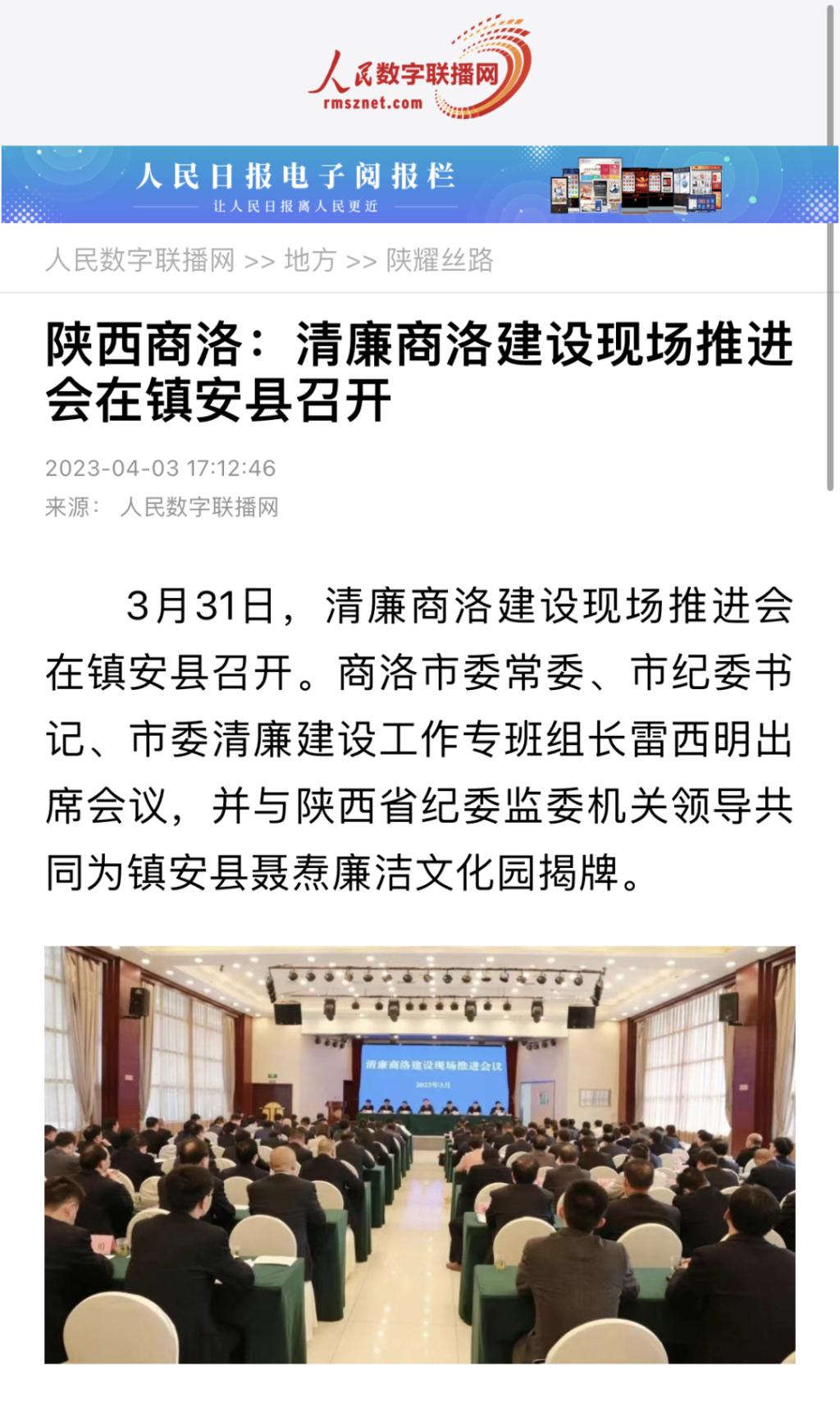This screenshot has height=1407, width=840.
Task: Go to 人民数字联播网 breadcrumb home
Action: [140, 260]
